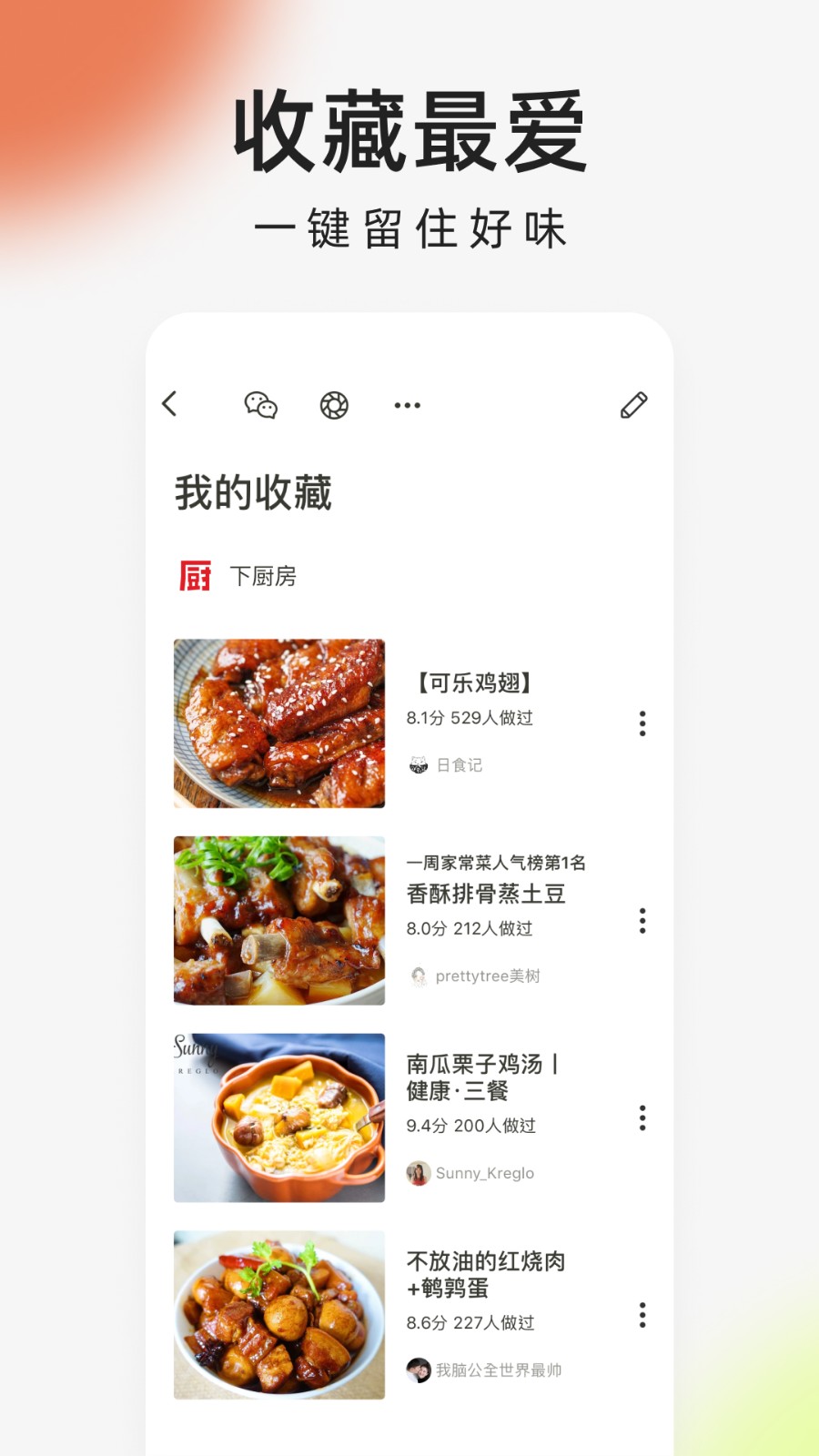The width and height of the screenshot is (819, 1456).
Task: Open options menu for 可乐鸡翅 recipe
Action: pyautogui.click(x=642, y=724)
